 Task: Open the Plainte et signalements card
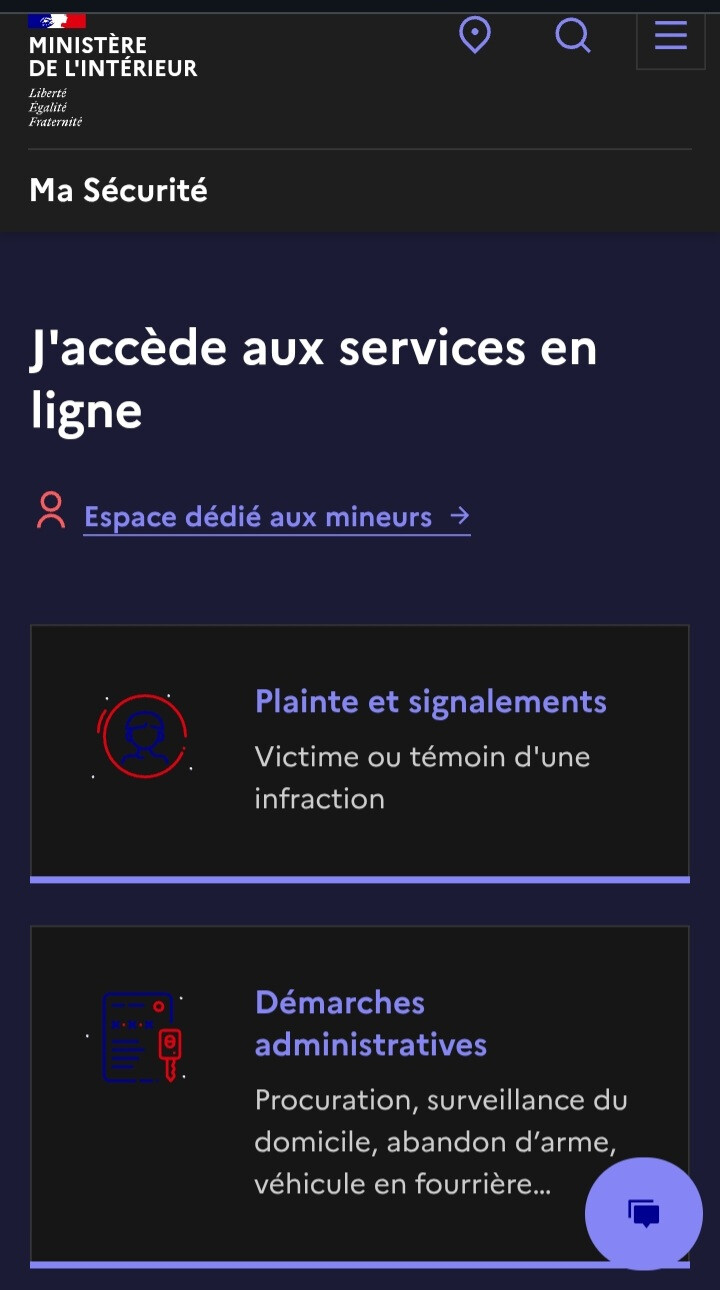click(360, 754)
